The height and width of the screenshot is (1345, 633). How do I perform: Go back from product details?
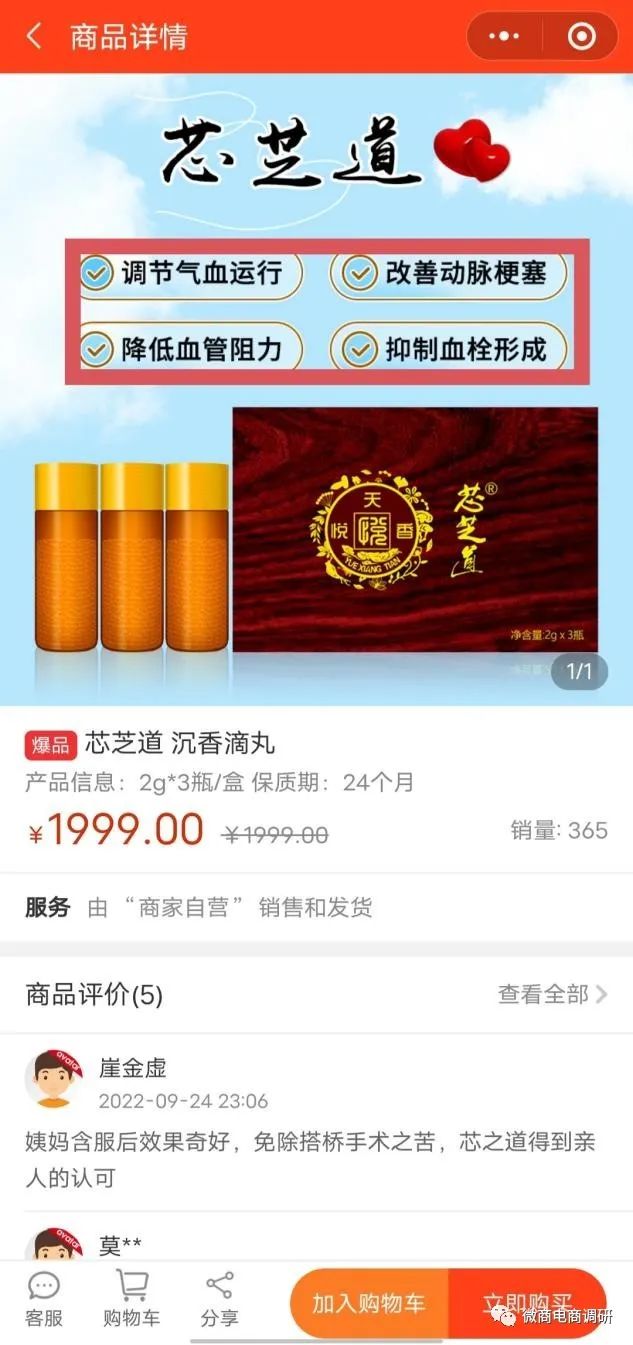click(x=34, y=37)
